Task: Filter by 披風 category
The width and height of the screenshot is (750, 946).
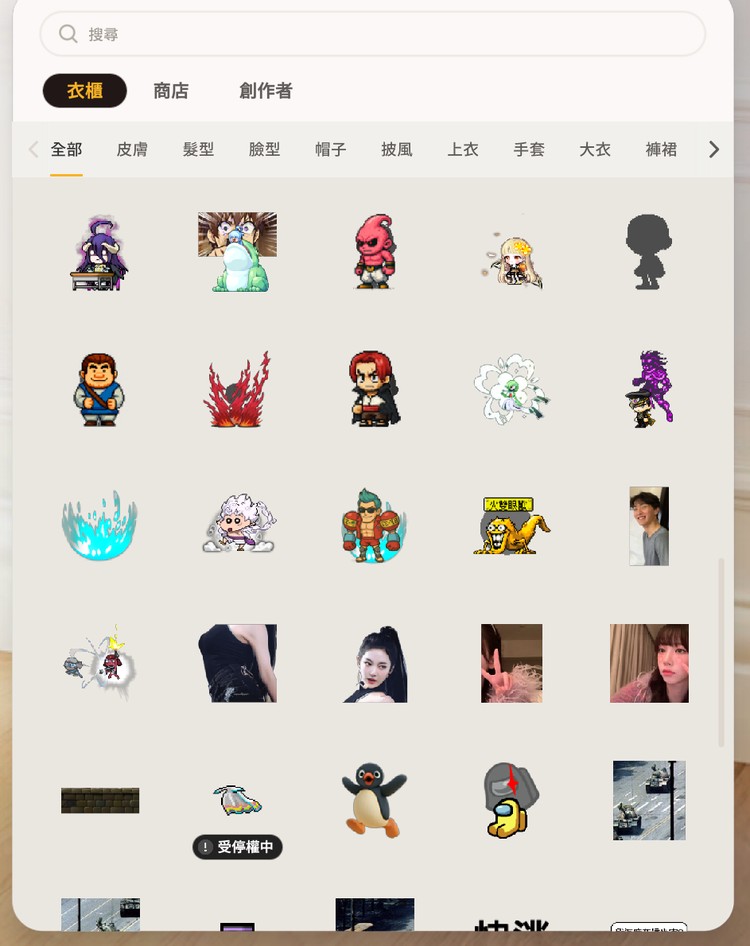Action: tap(396, 150)
